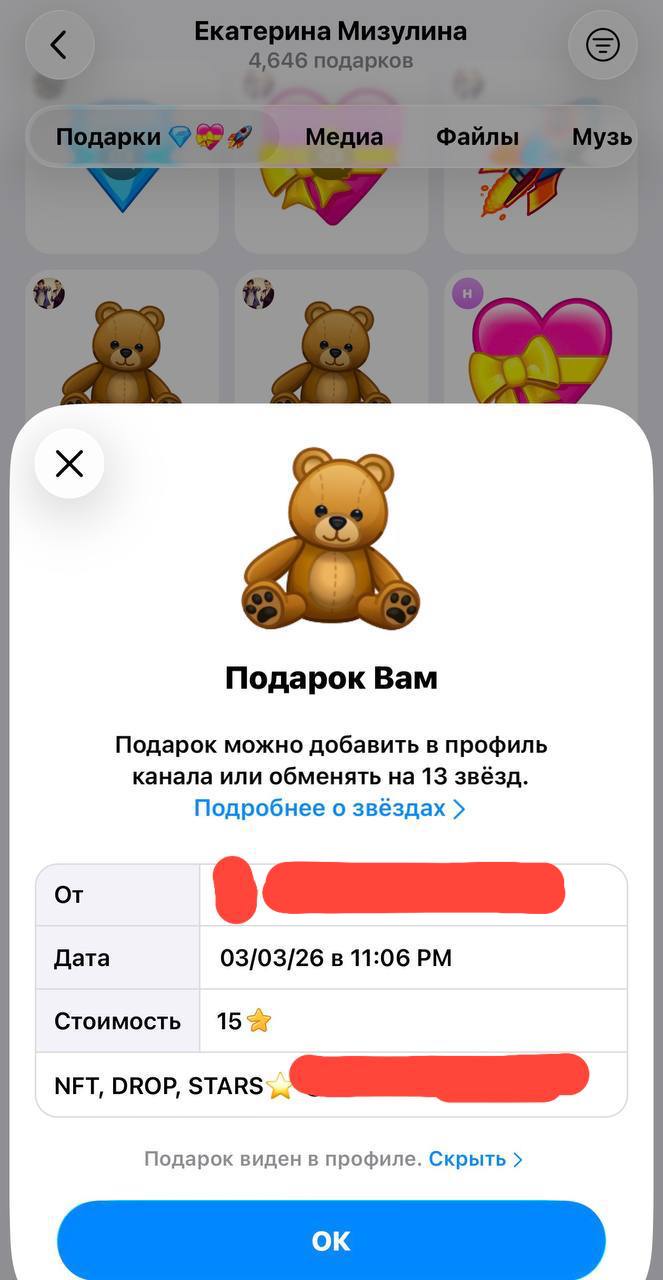Confirm with the OK button
Screen dimensions: 663x1280
coord(331,1241)
